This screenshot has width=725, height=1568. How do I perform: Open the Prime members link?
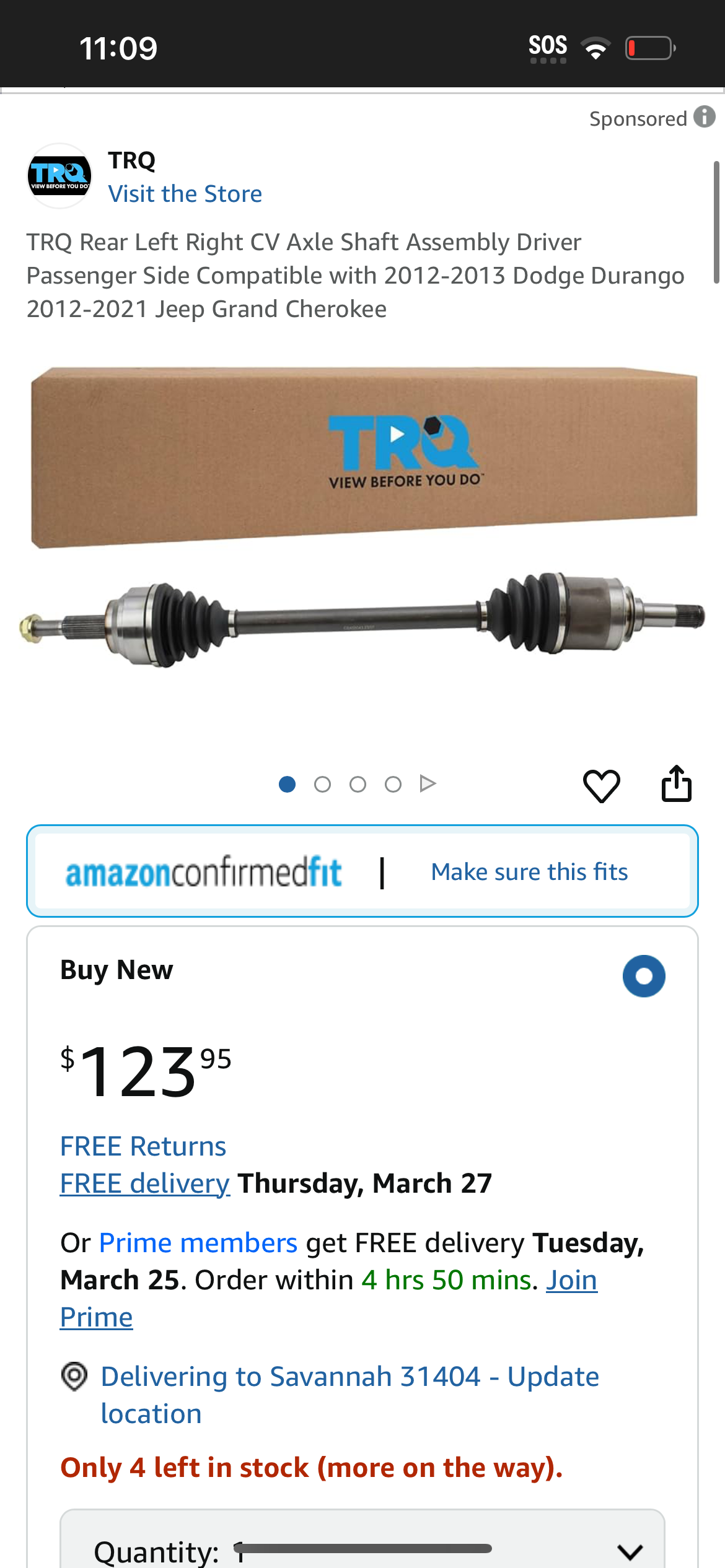coord(198,1243)
